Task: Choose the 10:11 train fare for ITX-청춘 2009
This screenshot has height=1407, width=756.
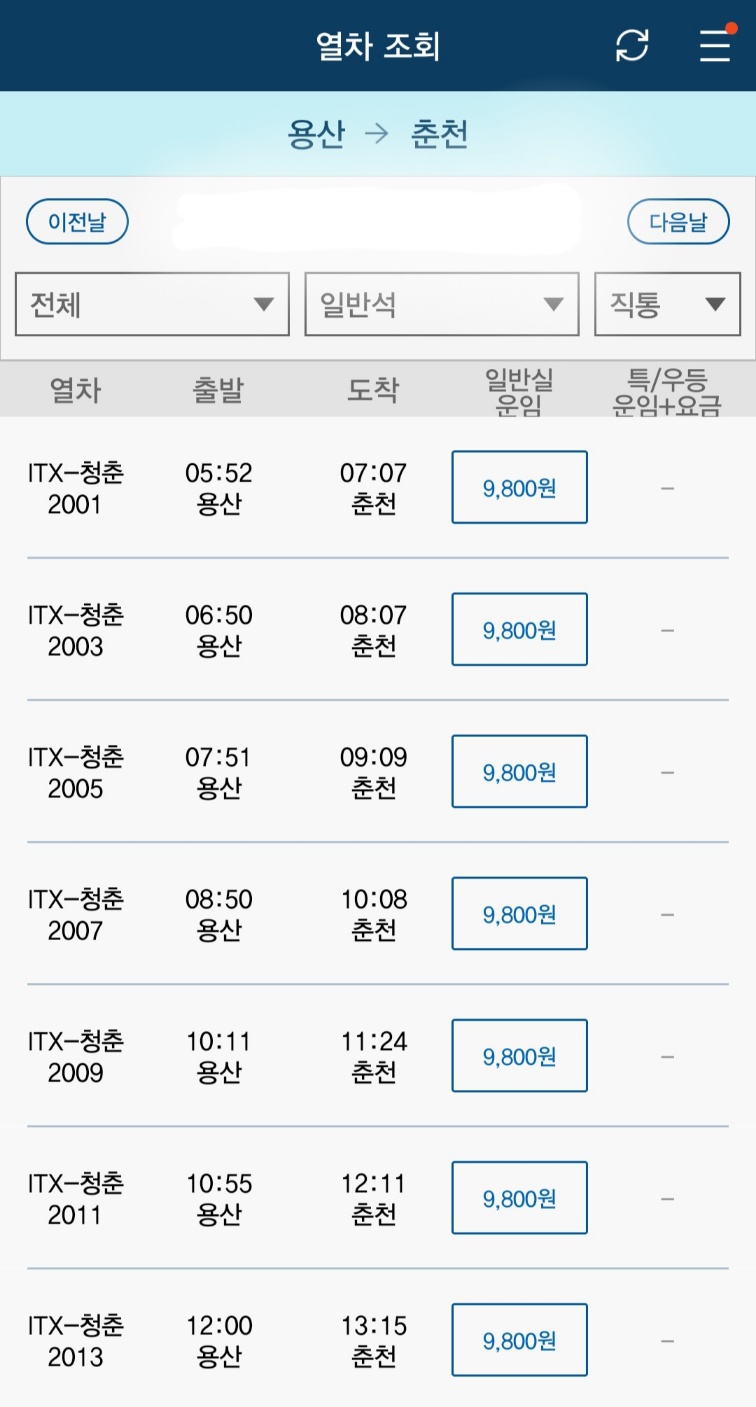Action: [518, 1055]
